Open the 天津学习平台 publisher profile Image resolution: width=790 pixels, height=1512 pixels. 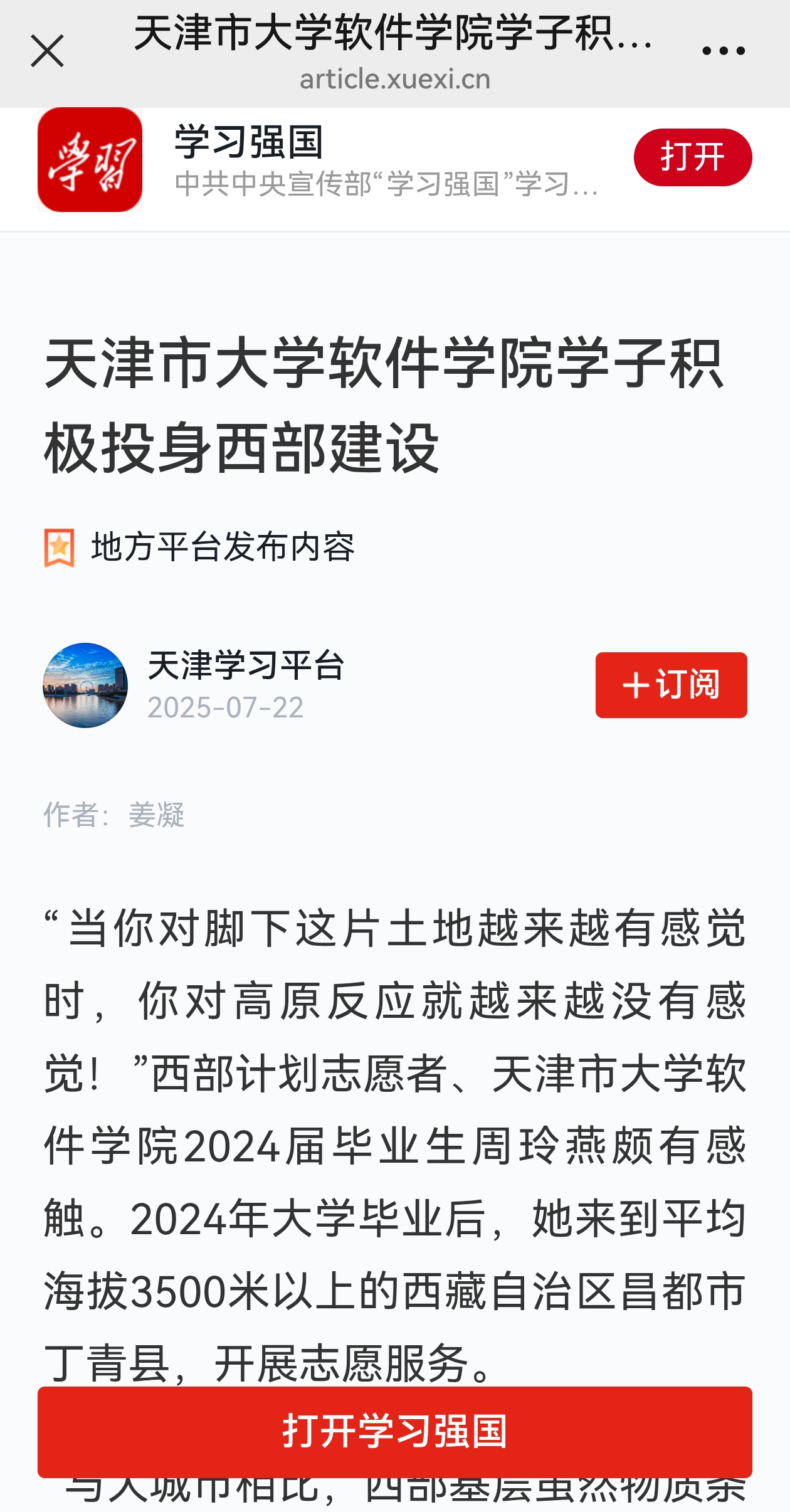245,666
